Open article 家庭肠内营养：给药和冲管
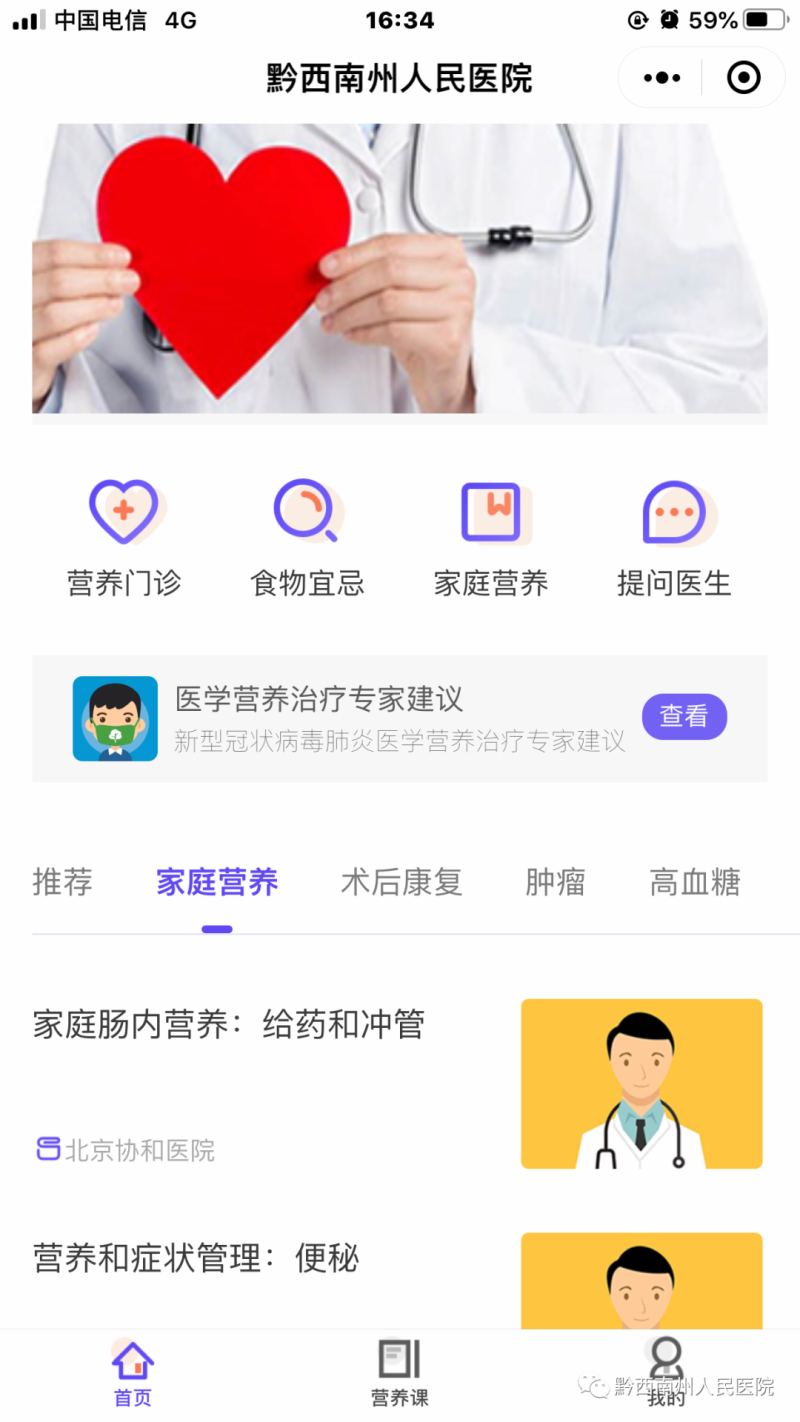 [229, 1025]
